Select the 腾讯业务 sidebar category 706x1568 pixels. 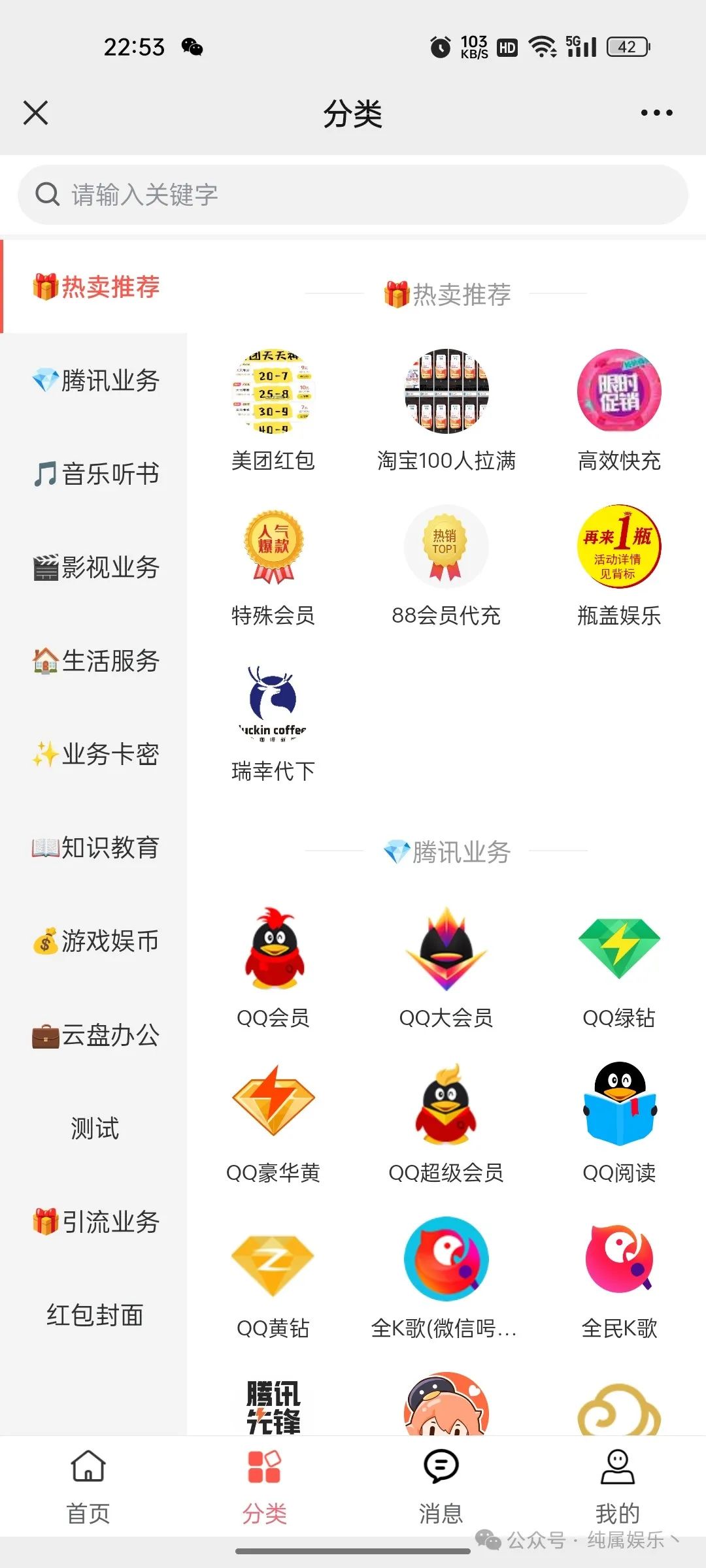pos(95,380)
